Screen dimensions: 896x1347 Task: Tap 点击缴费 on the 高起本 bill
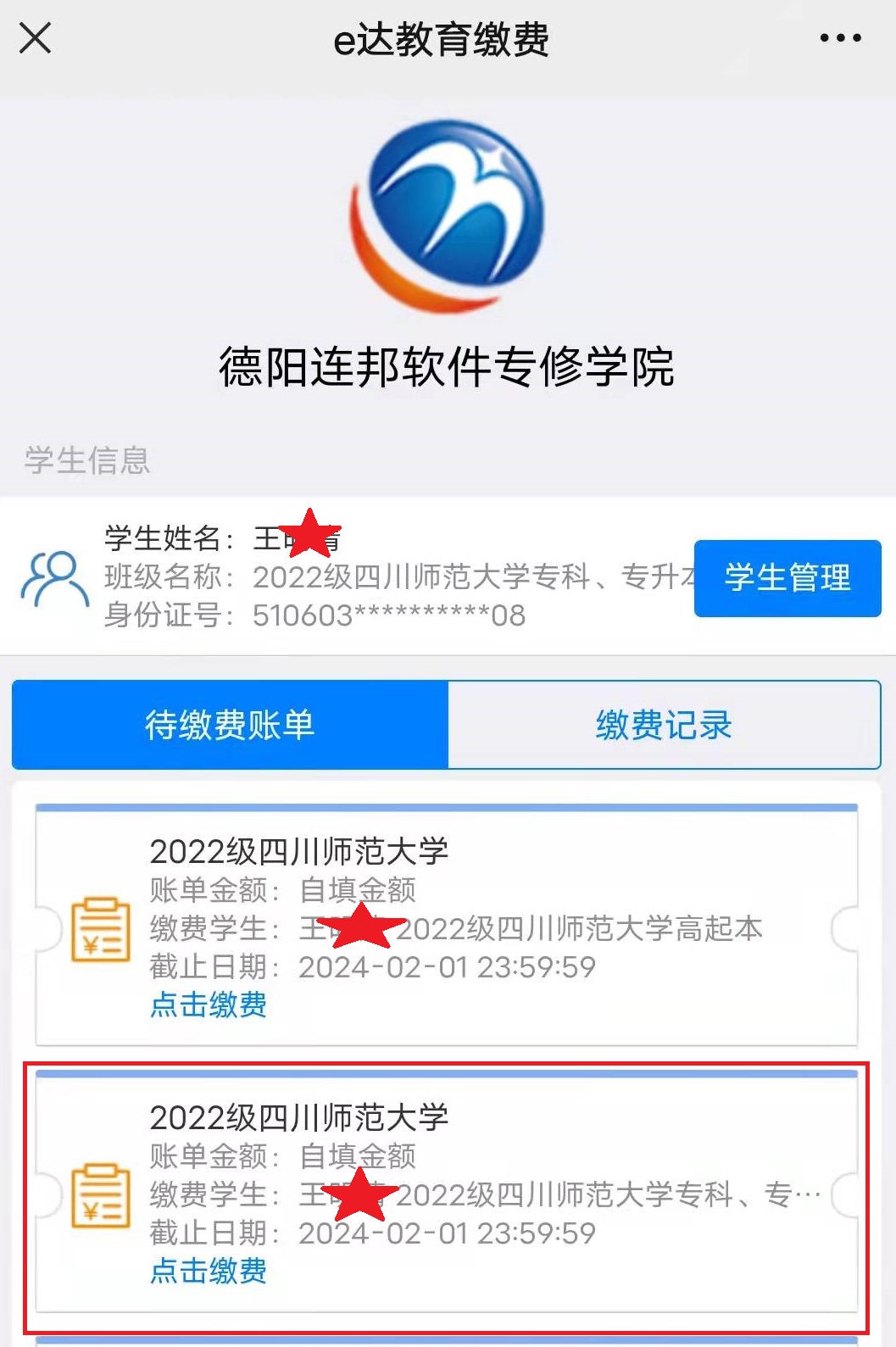tap(209, 1005)
